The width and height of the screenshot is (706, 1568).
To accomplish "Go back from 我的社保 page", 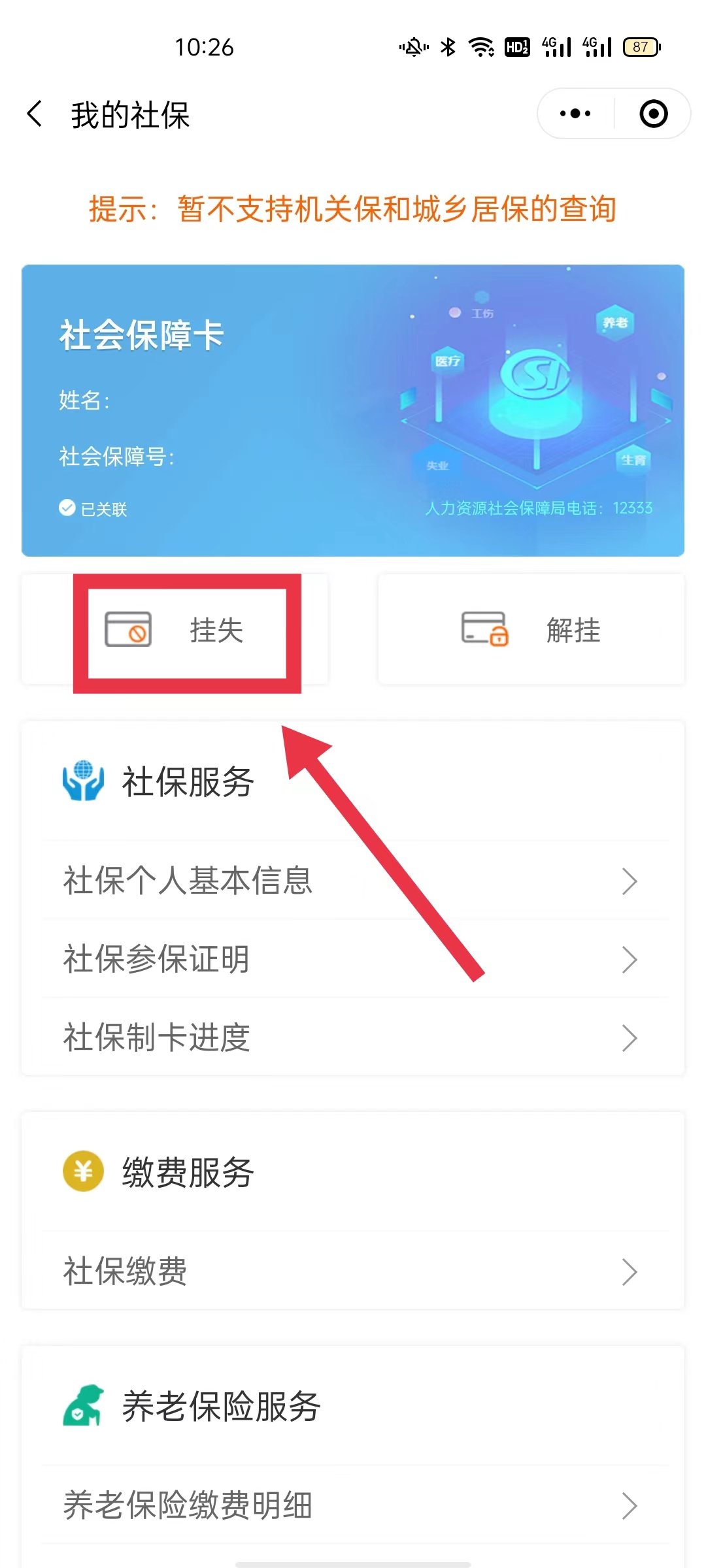I will (35, 114).
